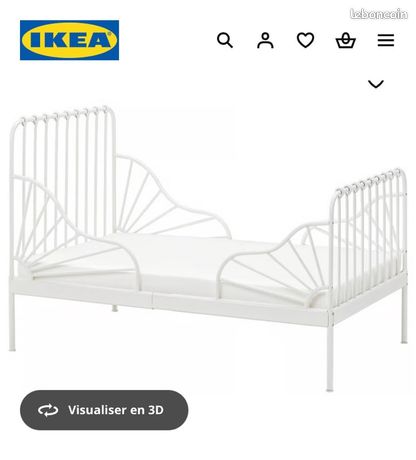Open the white bed product image
Image resolution: width=416 pixels, height=460 pixels.
tap(208, 248)
